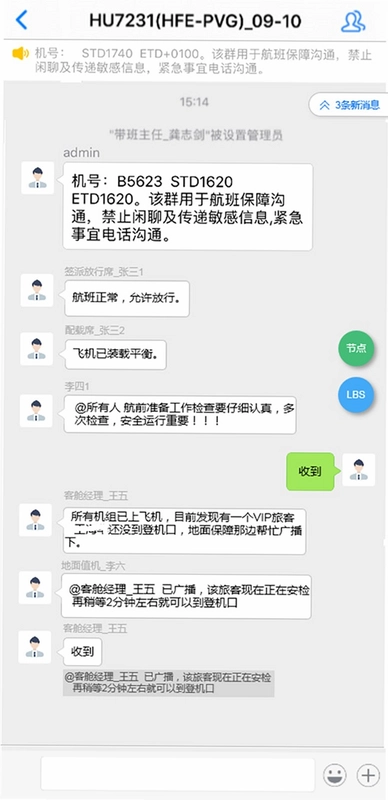The width and height of the screenshot is (388, 800).
Task: Open the plus attachment menu
Action: click(368, 776)
